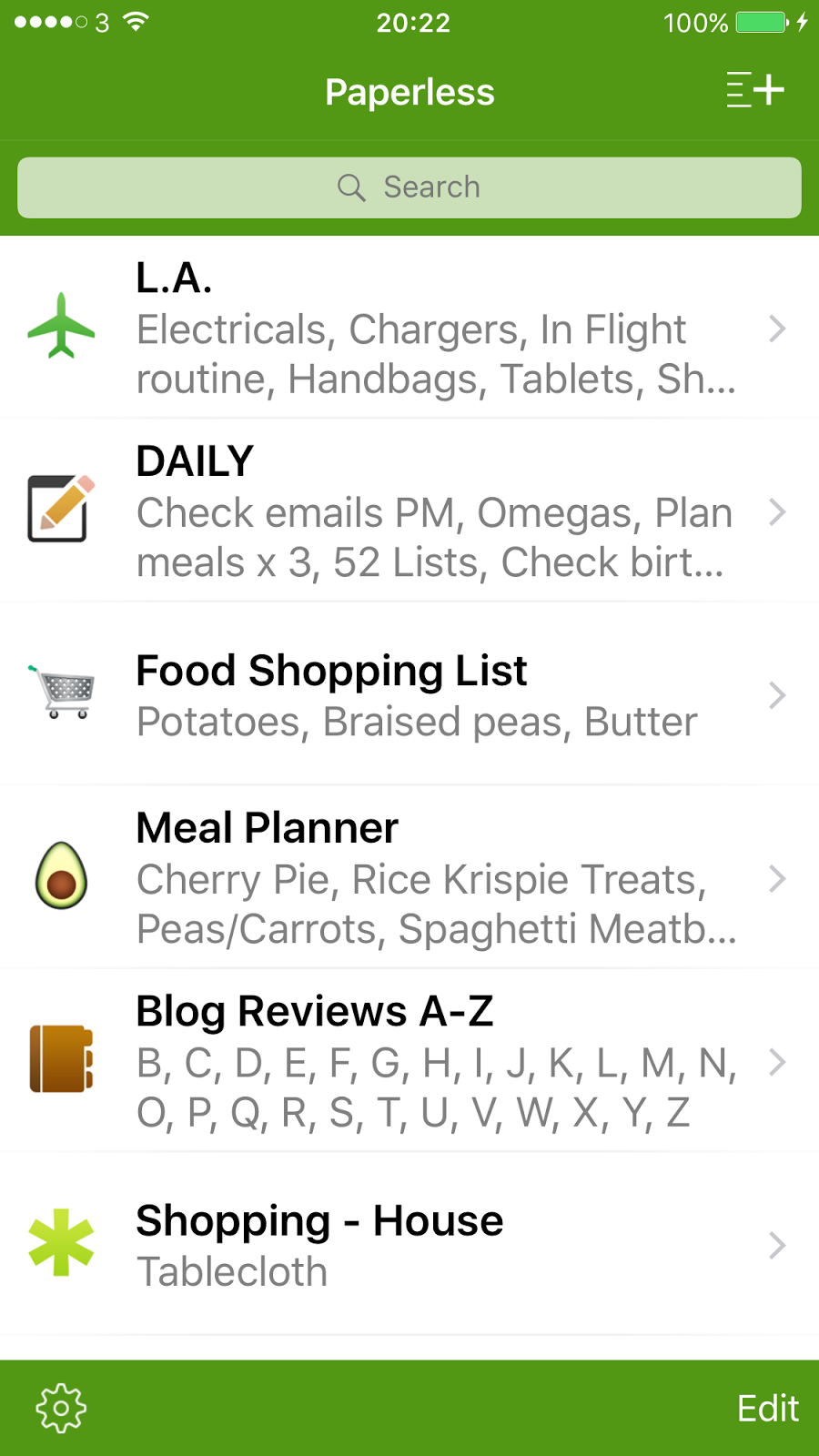Open the Shopping - House list
This screenshot has width=819, height=1456.
(409, 1245)
